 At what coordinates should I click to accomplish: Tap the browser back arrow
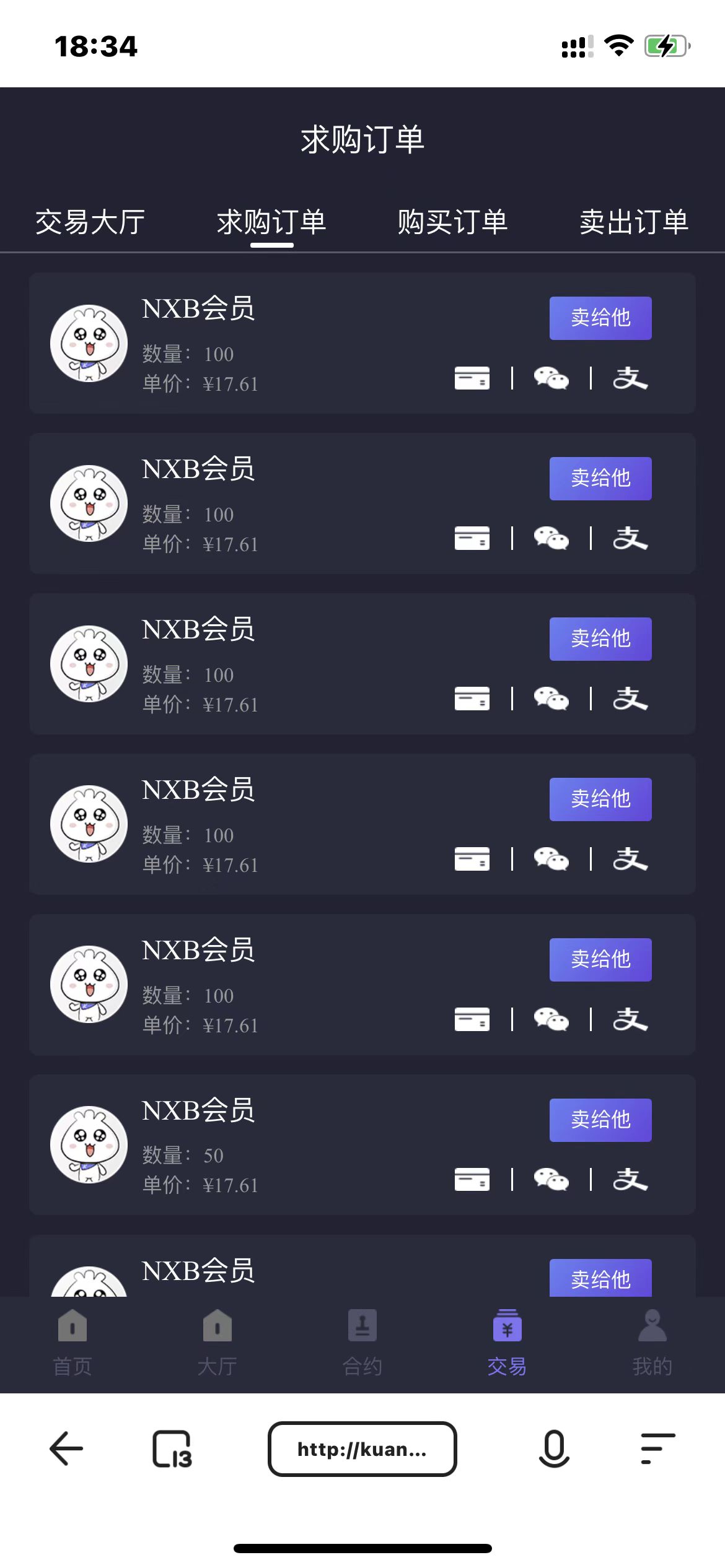[x=66, y=1449]
